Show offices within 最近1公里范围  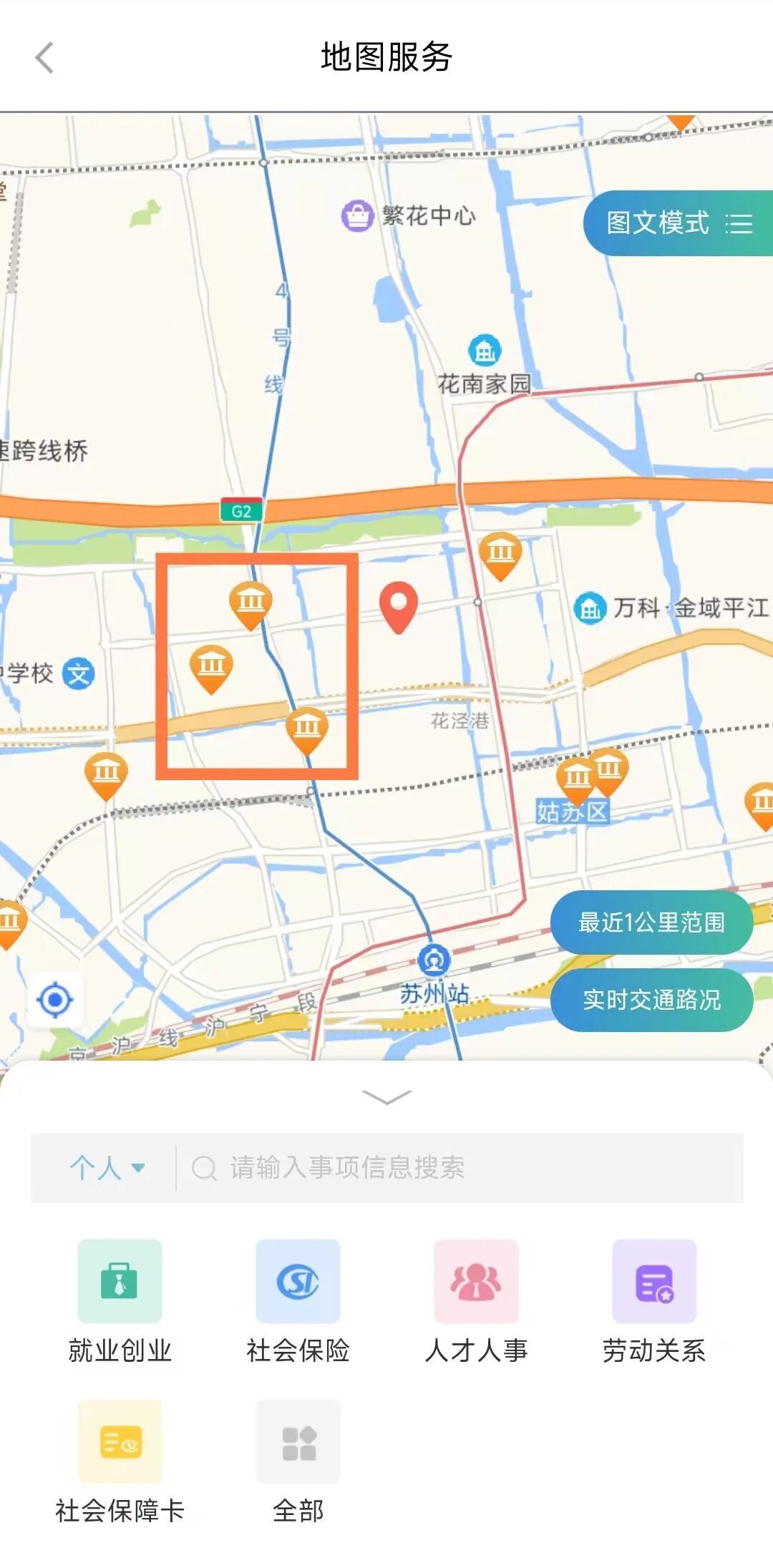(x=651, y=922)
